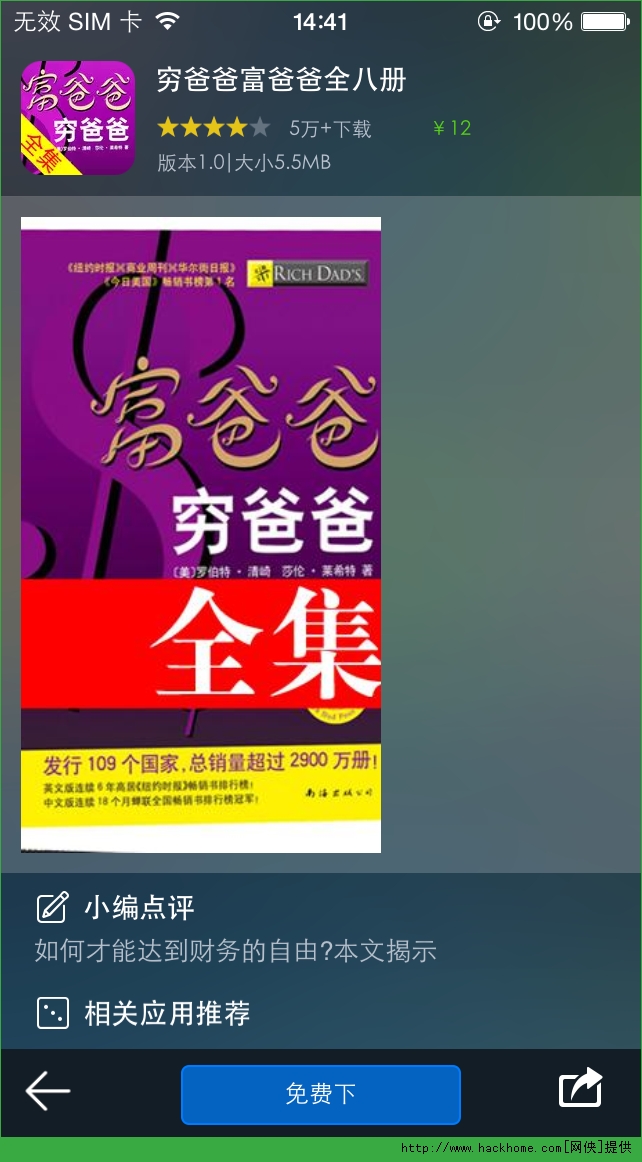Share this app with the share icon

point(581,1088)
